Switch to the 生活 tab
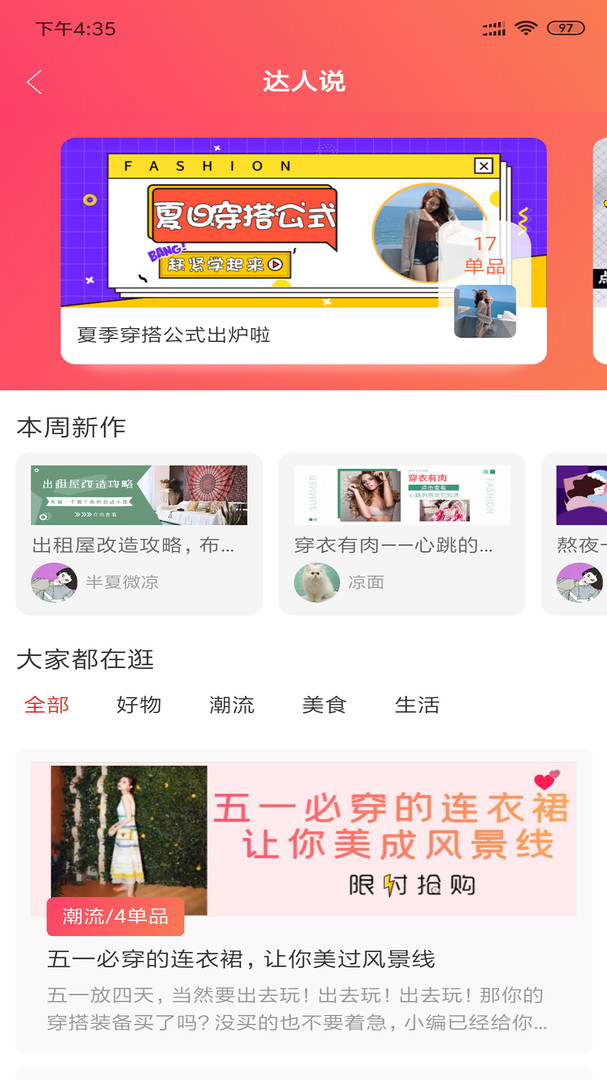Viewport: 607px width, 1080px height. (417, 705)
